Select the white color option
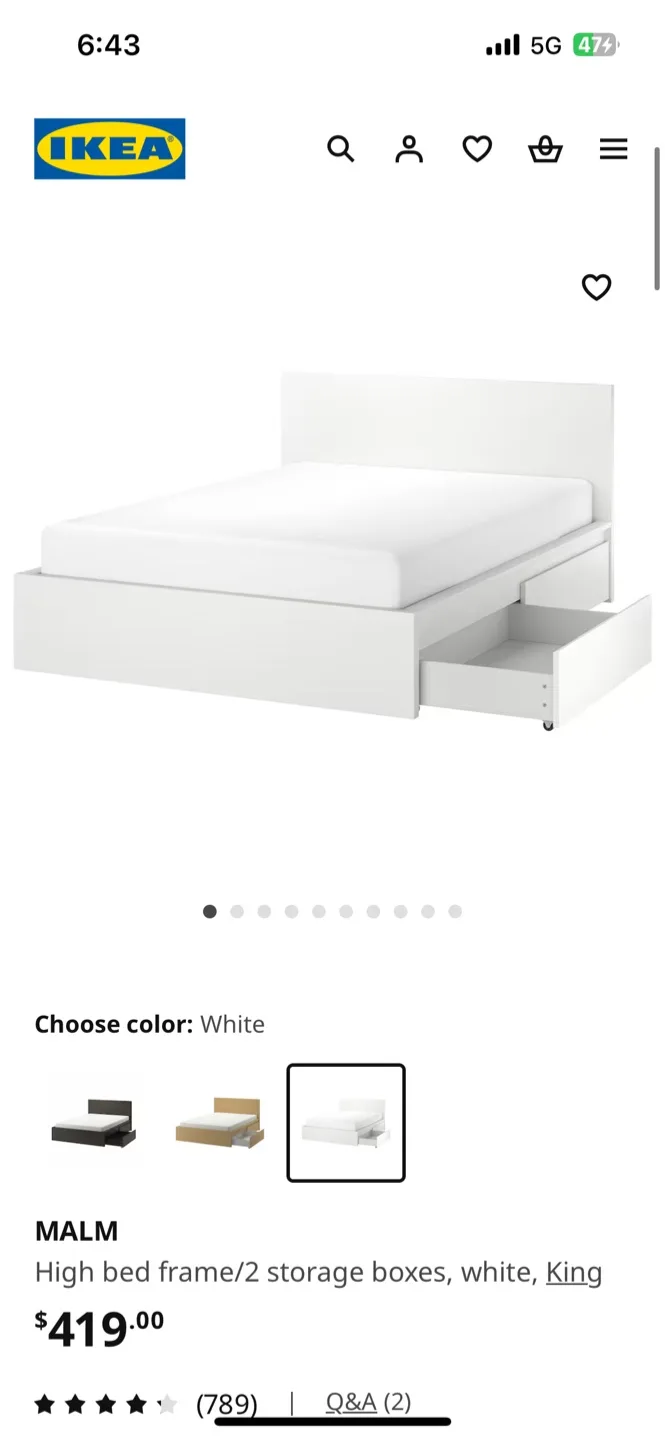The height and width of the screenshot is (1440, 665). pos(346,1123)
